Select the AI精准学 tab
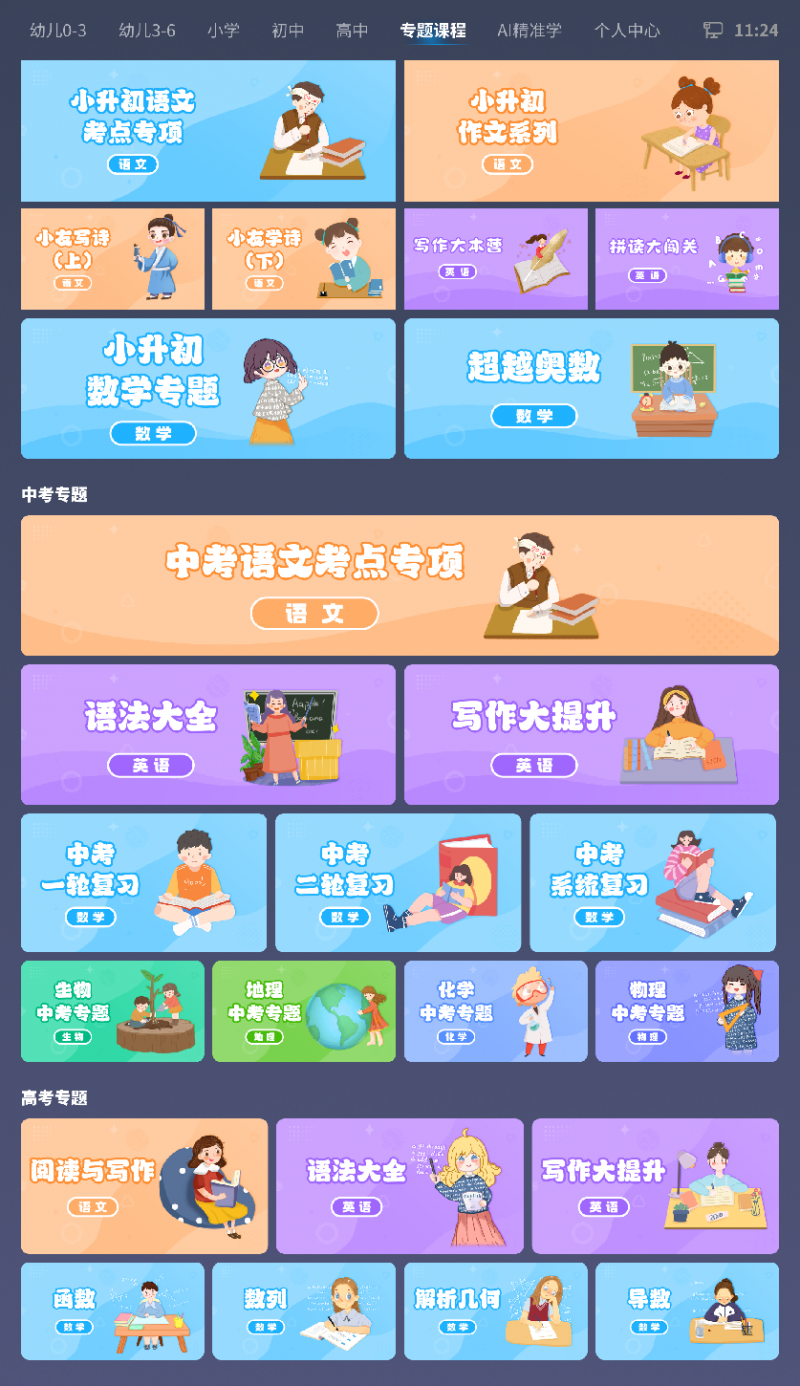Image resolution: width=800 pixels, height=1386 pixels. pos(529,30)
